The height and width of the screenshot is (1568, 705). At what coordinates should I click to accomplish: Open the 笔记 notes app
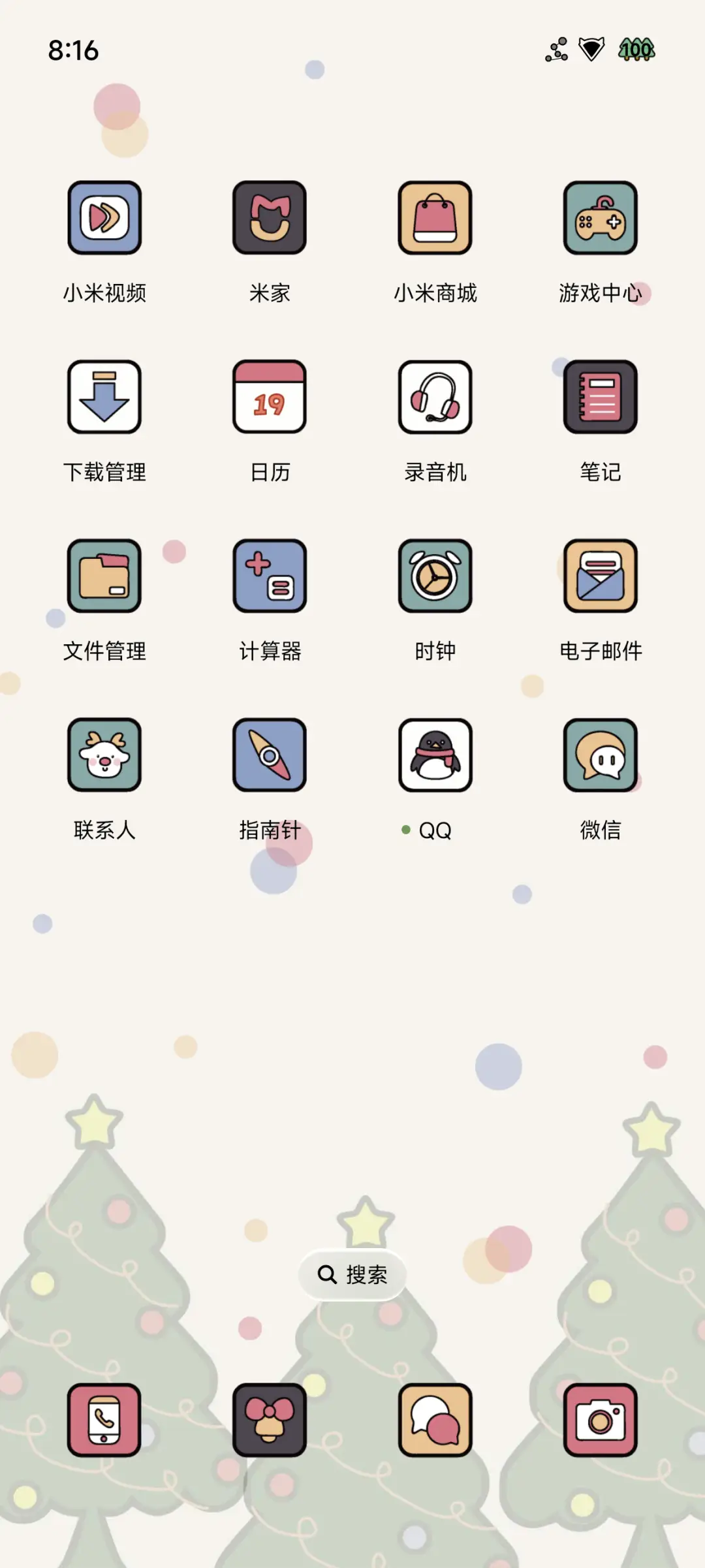point(601,397)
